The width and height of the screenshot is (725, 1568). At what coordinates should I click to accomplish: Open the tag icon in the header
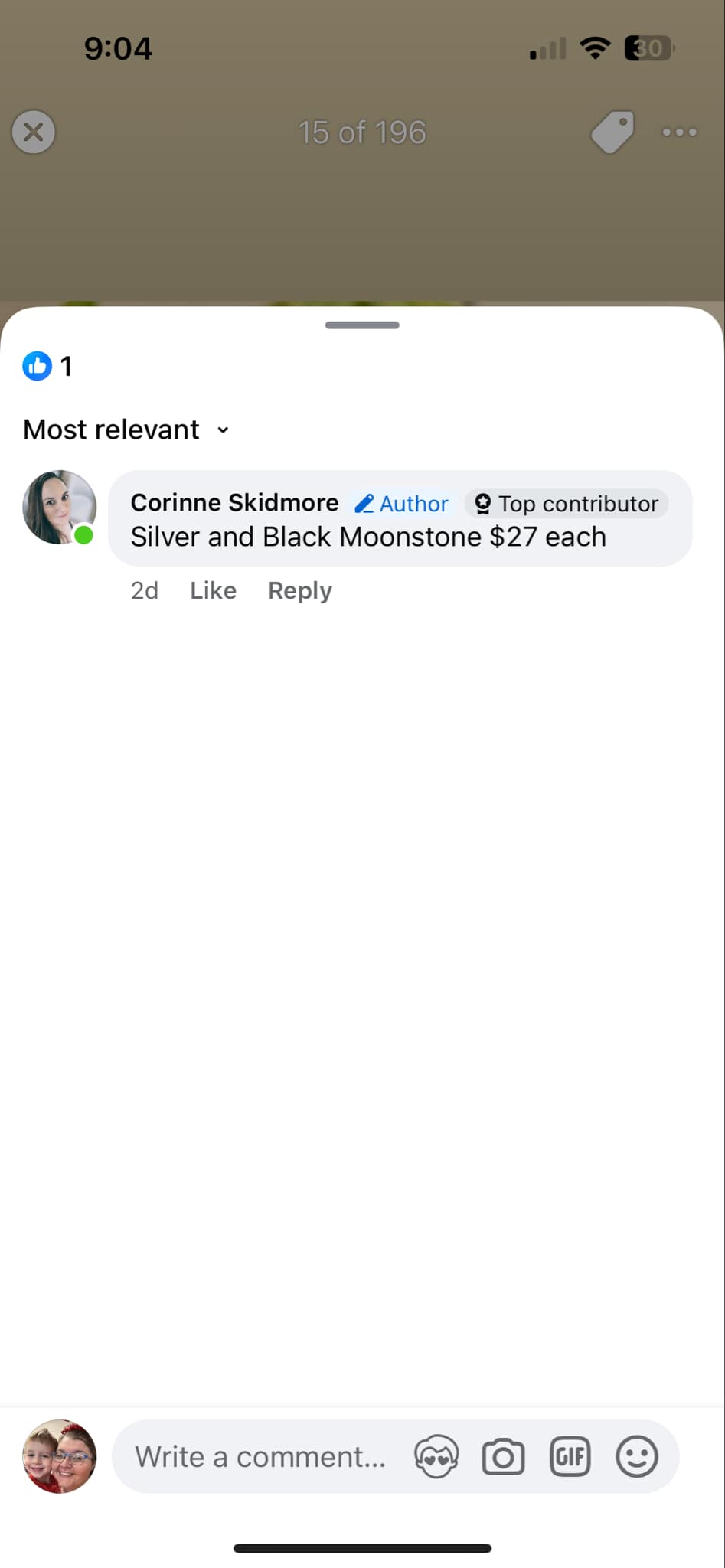[612, 132]
